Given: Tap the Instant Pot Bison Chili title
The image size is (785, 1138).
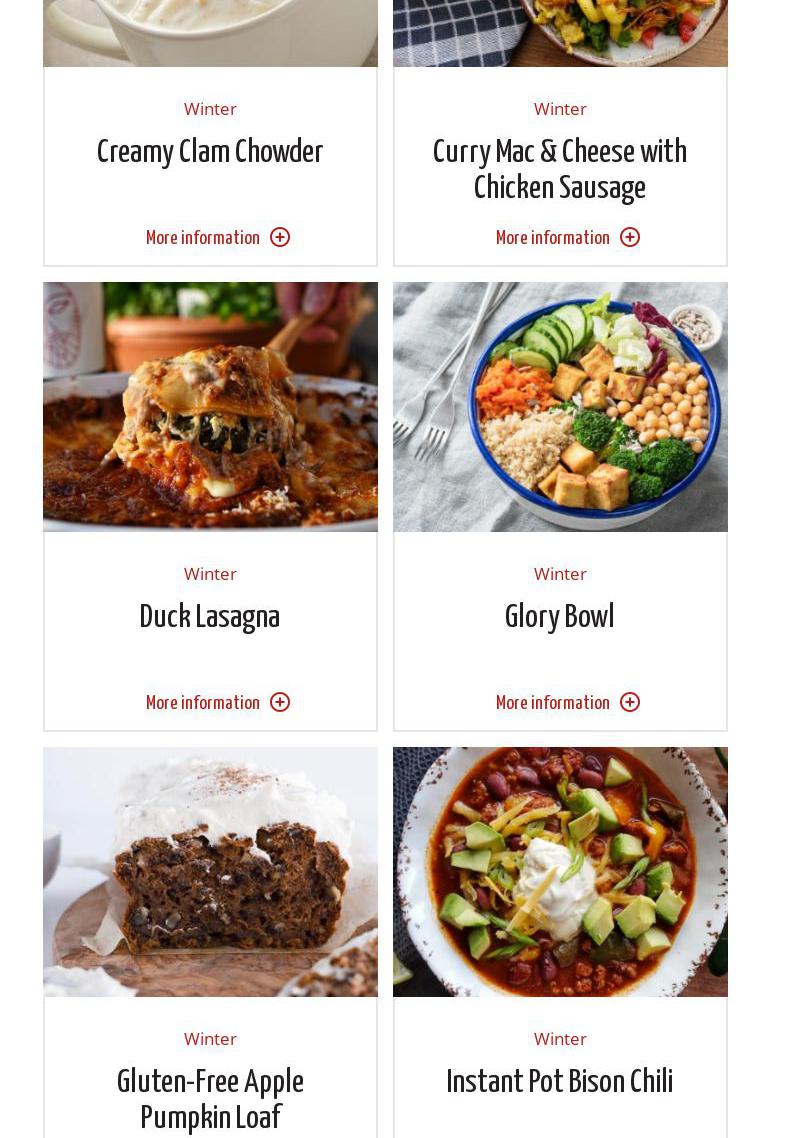Looking at the screenshot, I should (560, 1082).
